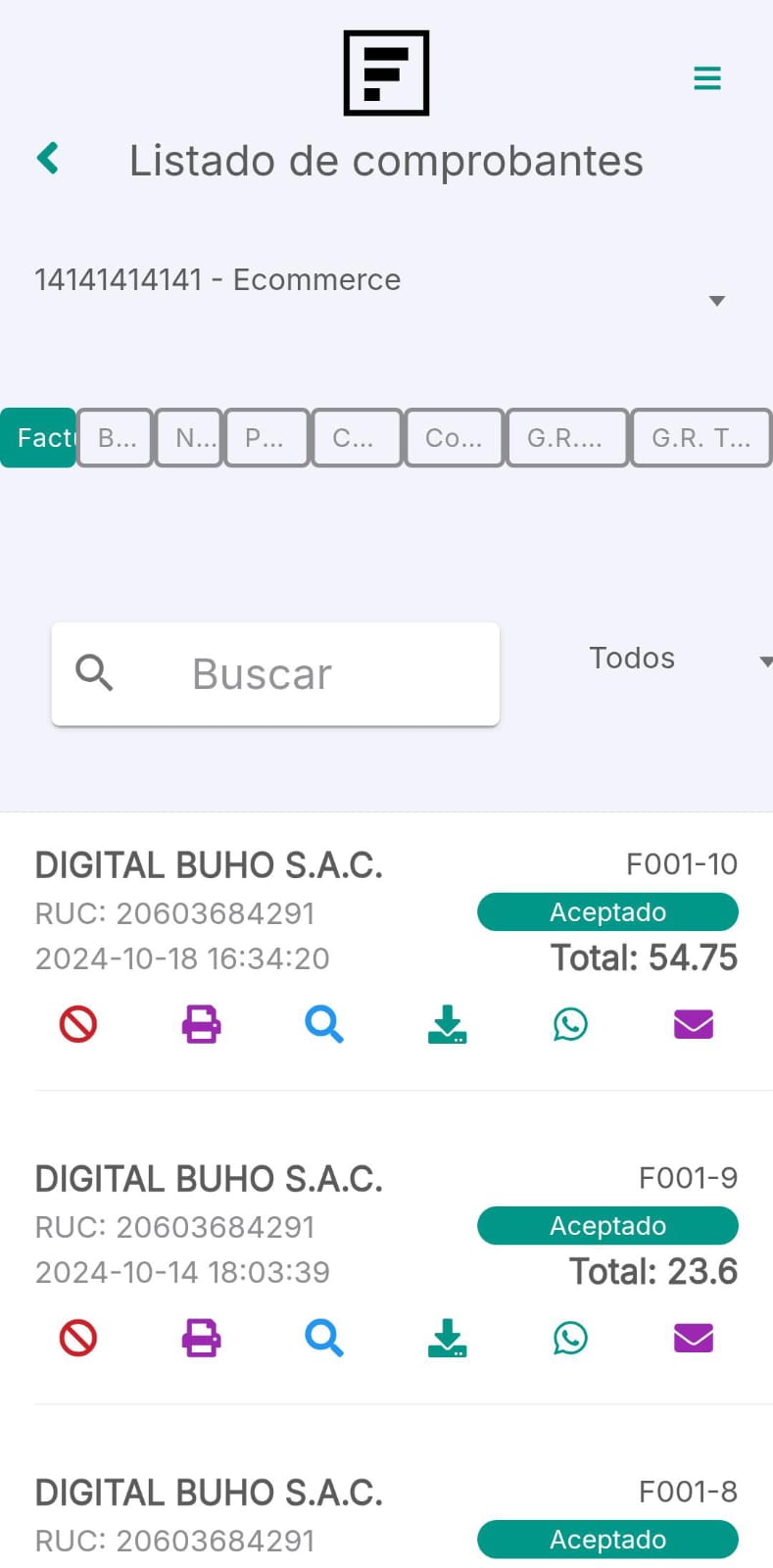Switch to the G.R. T... tab
Image resolution: width=773 pixels, height=1568 pixels.
(x=701, y=437)
